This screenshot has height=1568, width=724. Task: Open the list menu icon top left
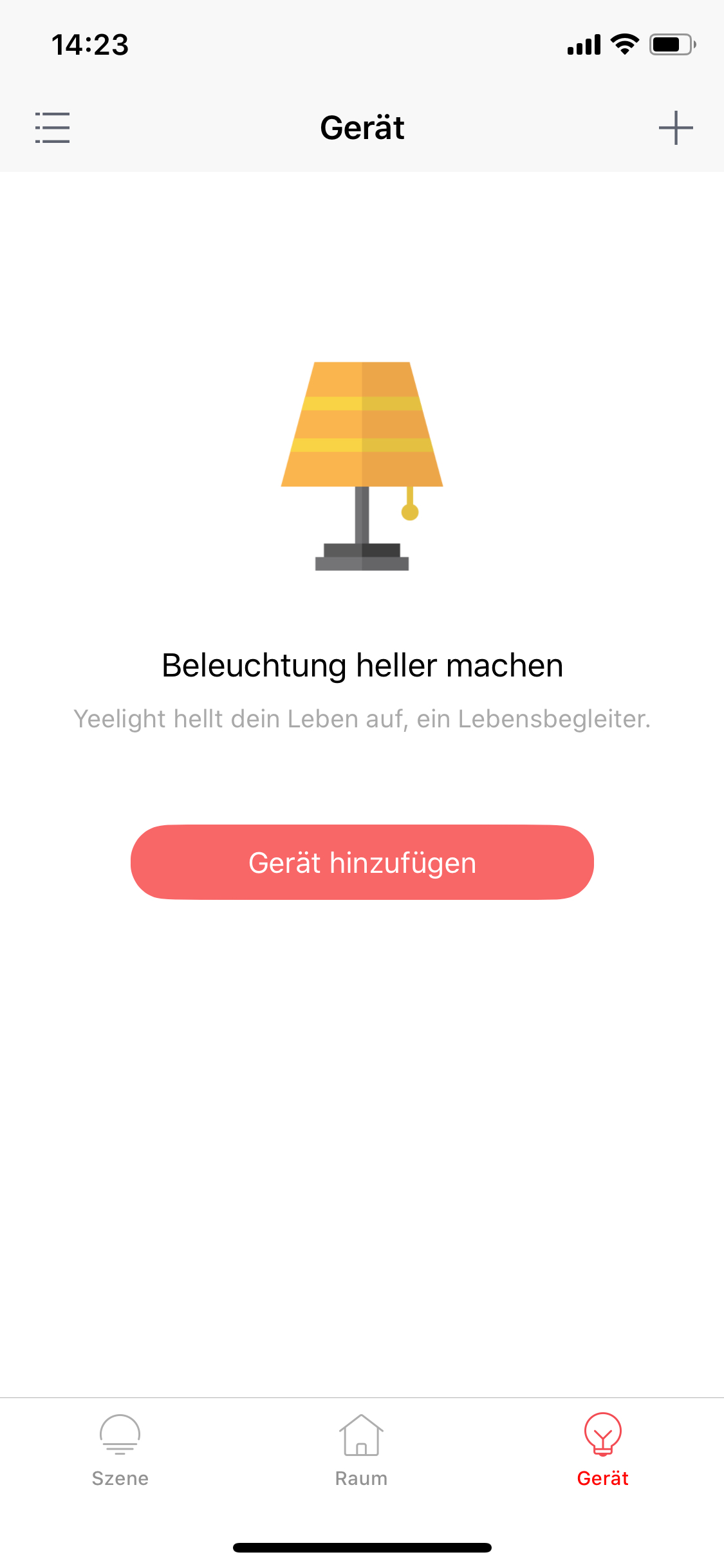(53, 127)
